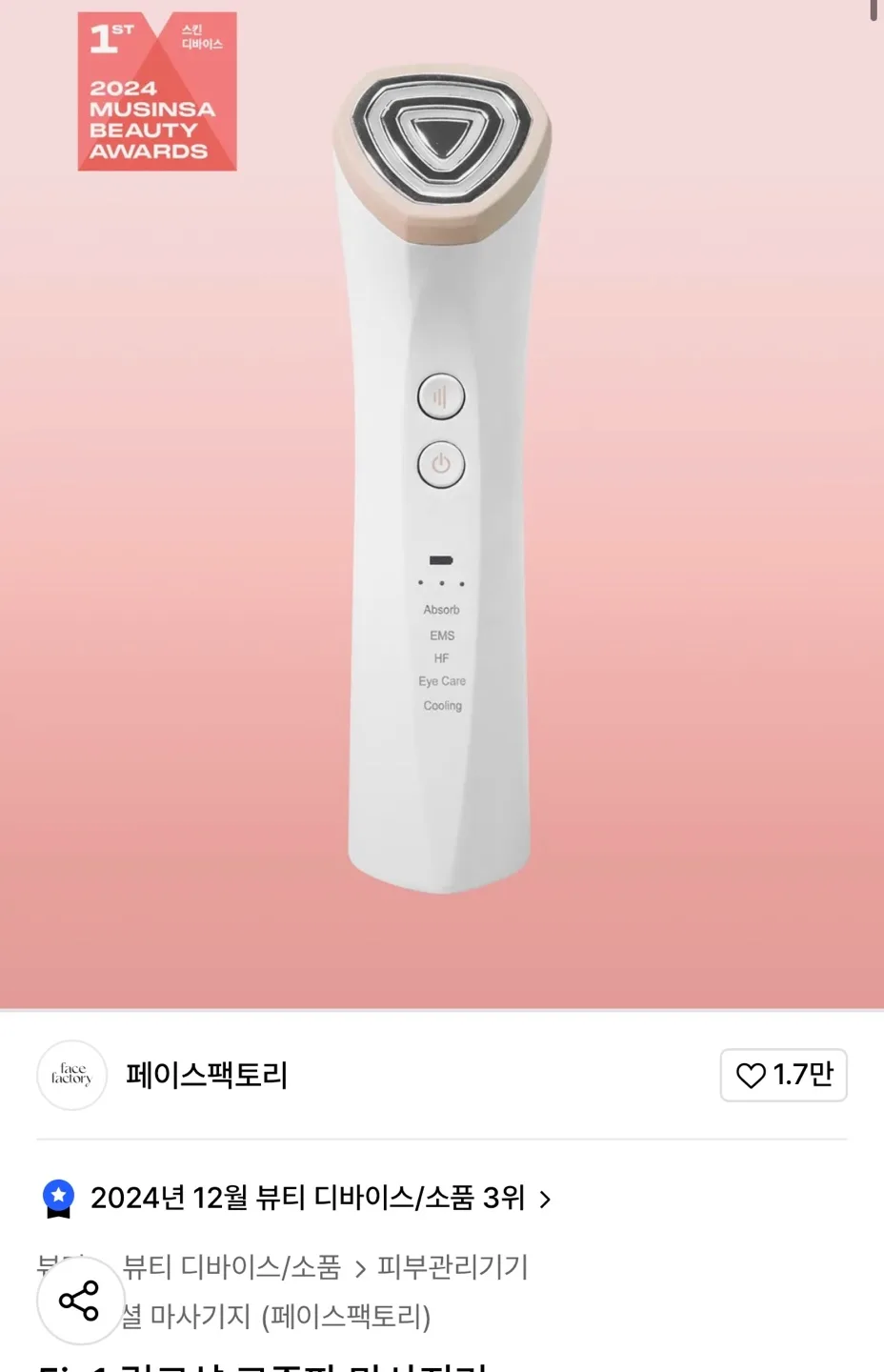Go to the 뷰티 디바이스/소품 category

(231, 1267)
